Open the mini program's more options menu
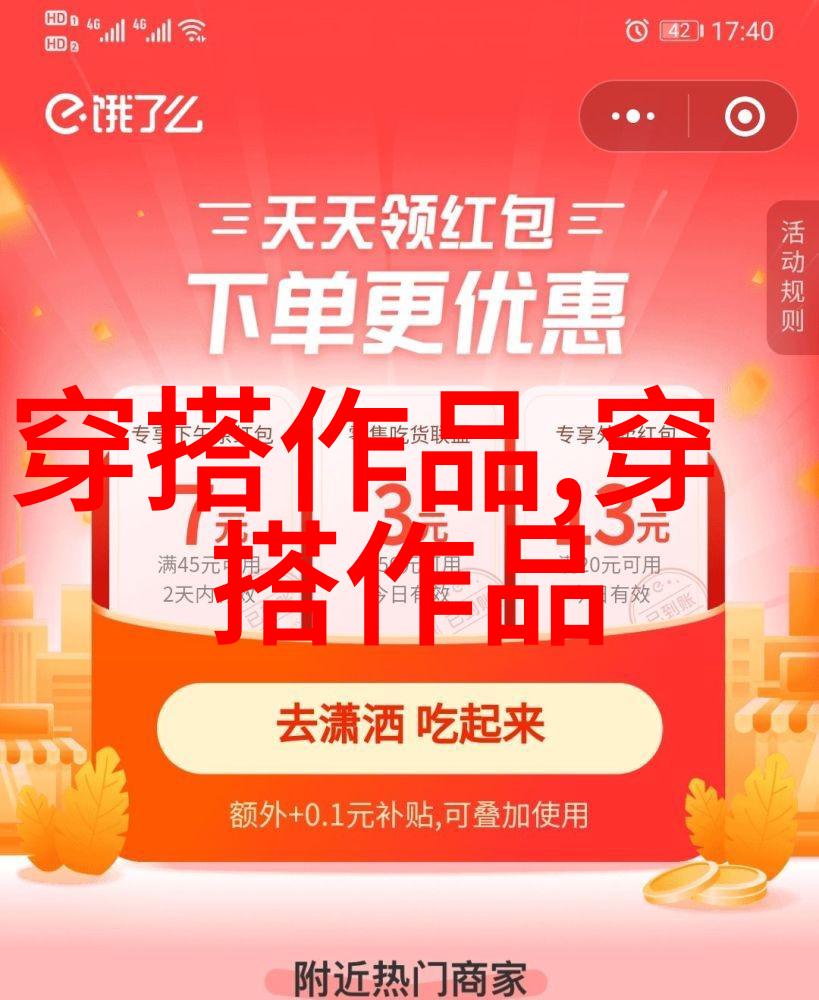 (634, 117)
